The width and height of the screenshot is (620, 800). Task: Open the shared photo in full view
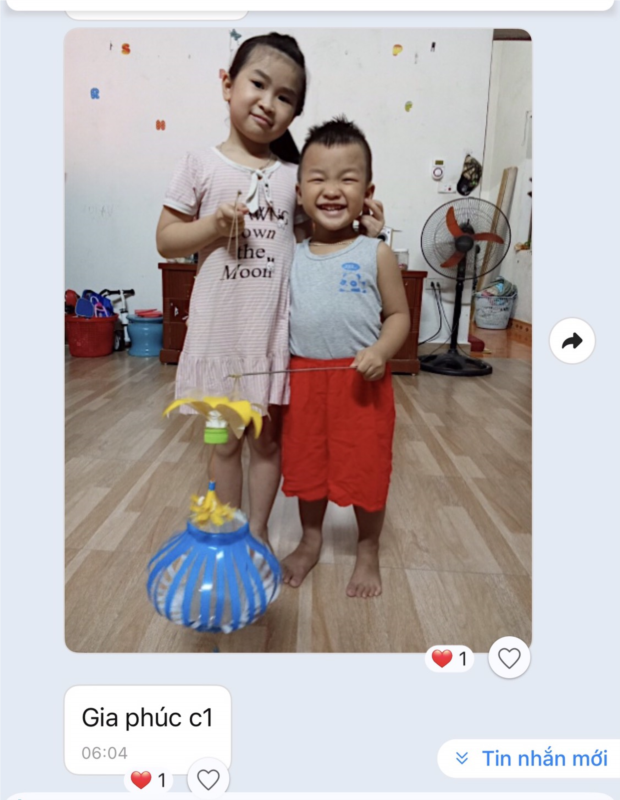tap(298, 340)
